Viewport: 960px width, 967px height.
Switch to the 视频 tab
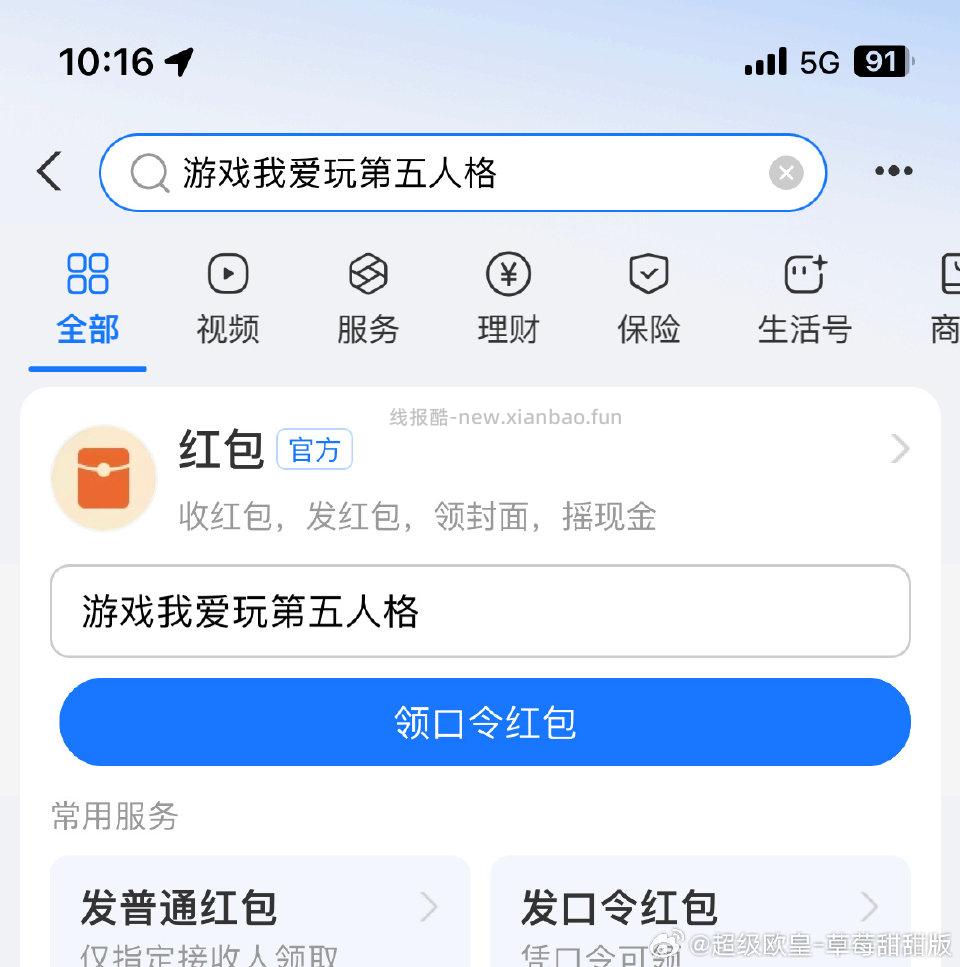(227, 300)
